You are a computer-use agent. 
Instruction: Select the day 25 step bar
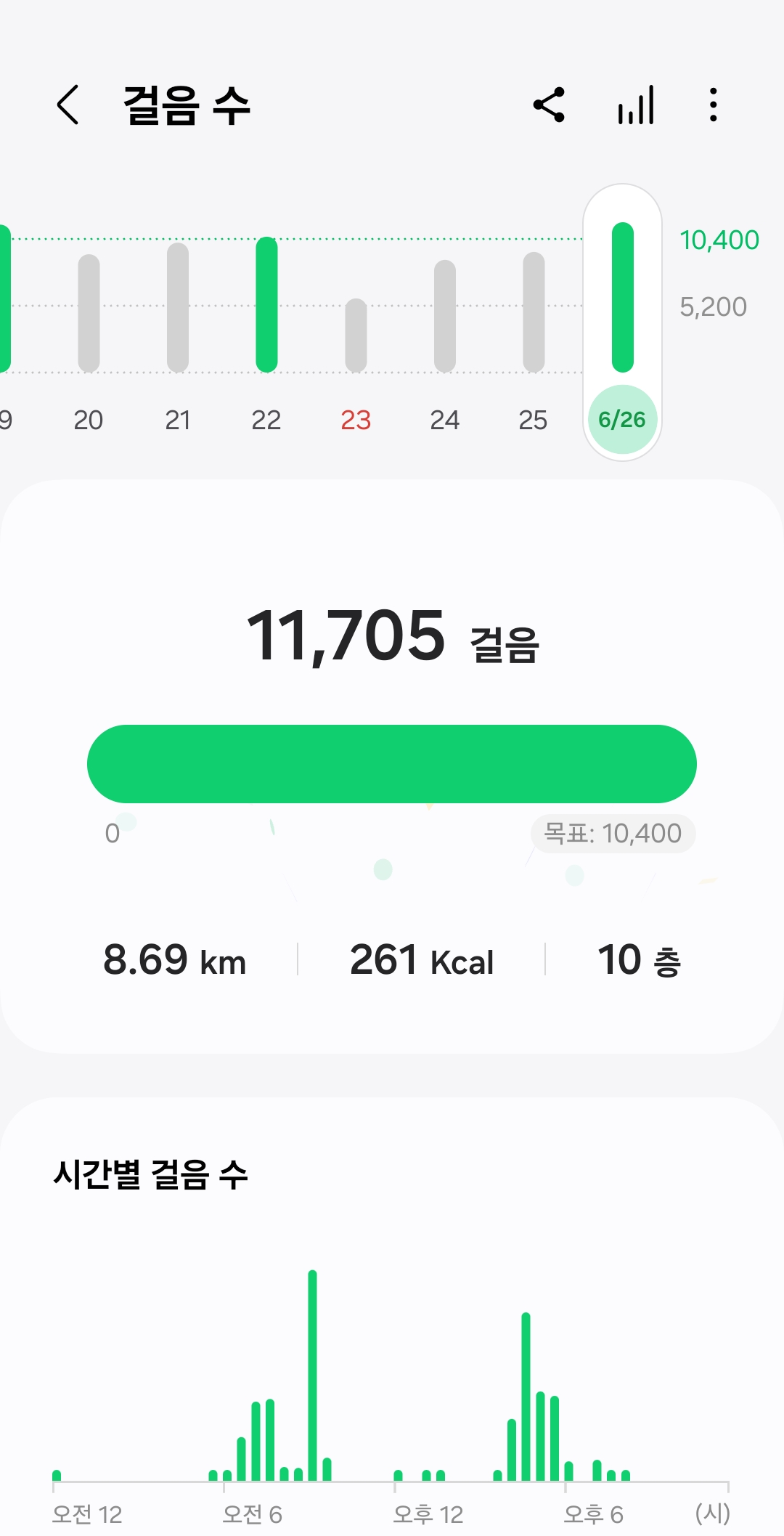pos(534,312)
